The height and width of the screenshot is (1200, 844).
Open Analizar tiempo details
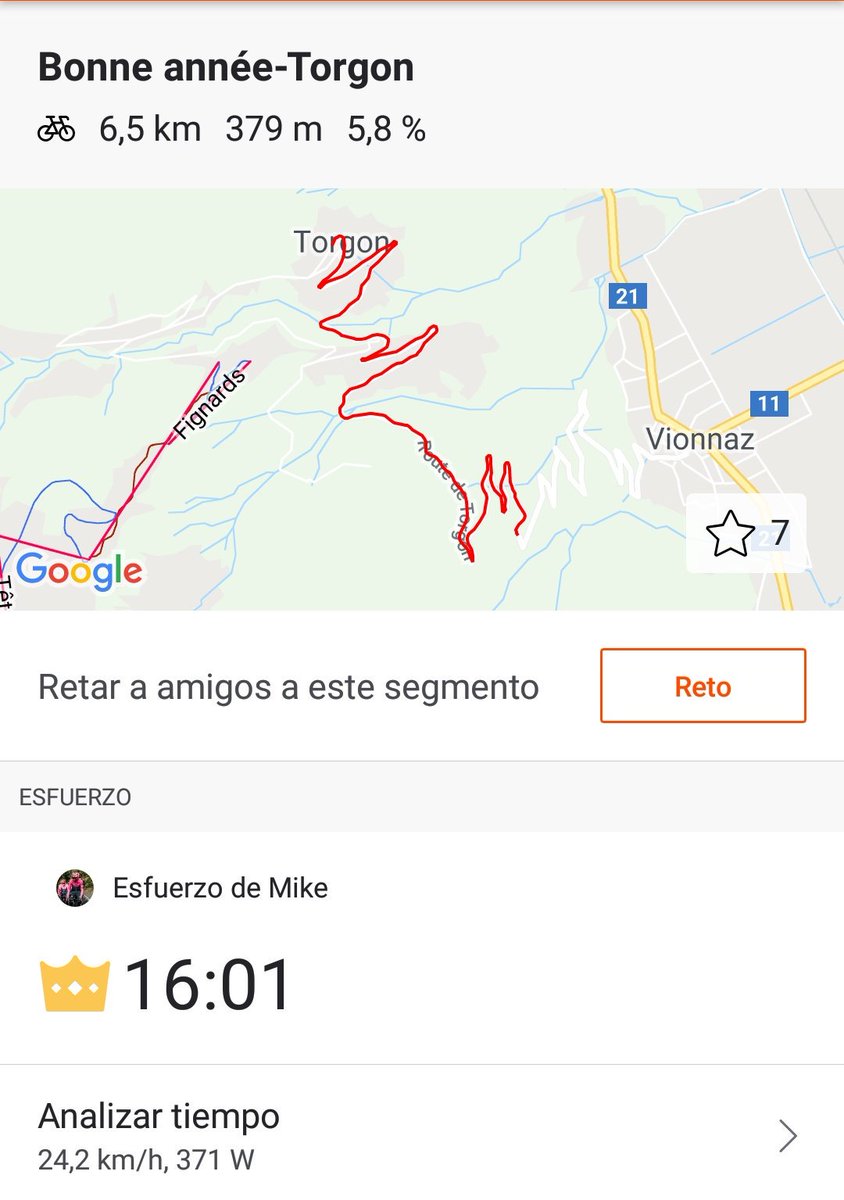[x=420, y=1135]
